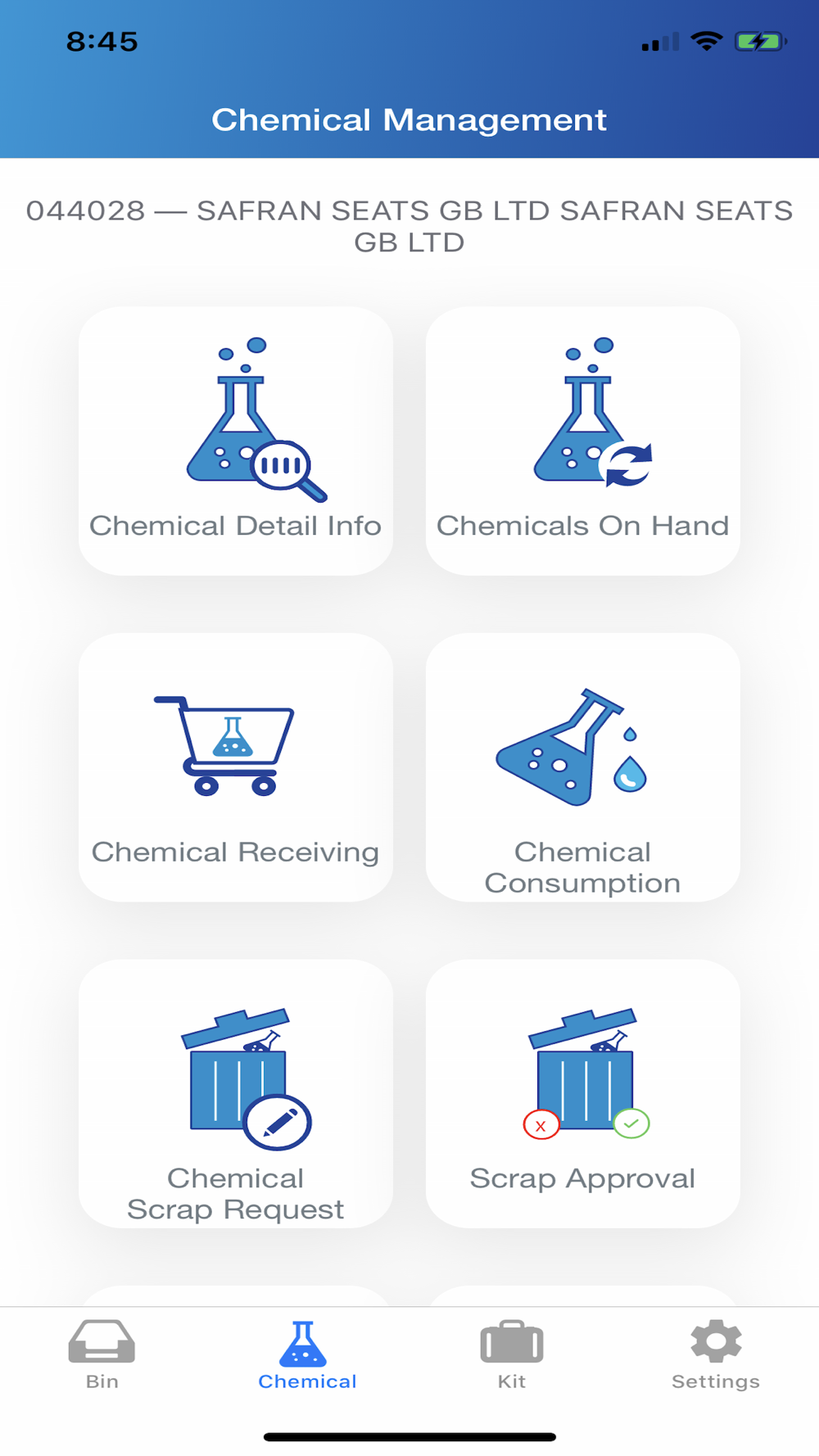Image resolution: width=819 pixels, height=1456 pixels.
Task: Open the Scrap Approval tile
Action: pos(583,1093)
